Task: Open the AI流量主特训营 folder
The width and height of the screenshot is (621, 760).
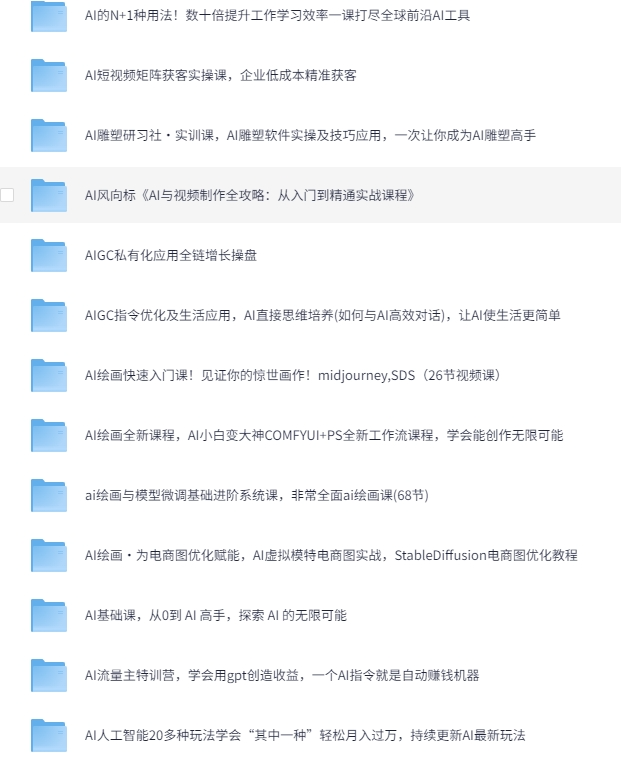Action: (x=282, y=675)
